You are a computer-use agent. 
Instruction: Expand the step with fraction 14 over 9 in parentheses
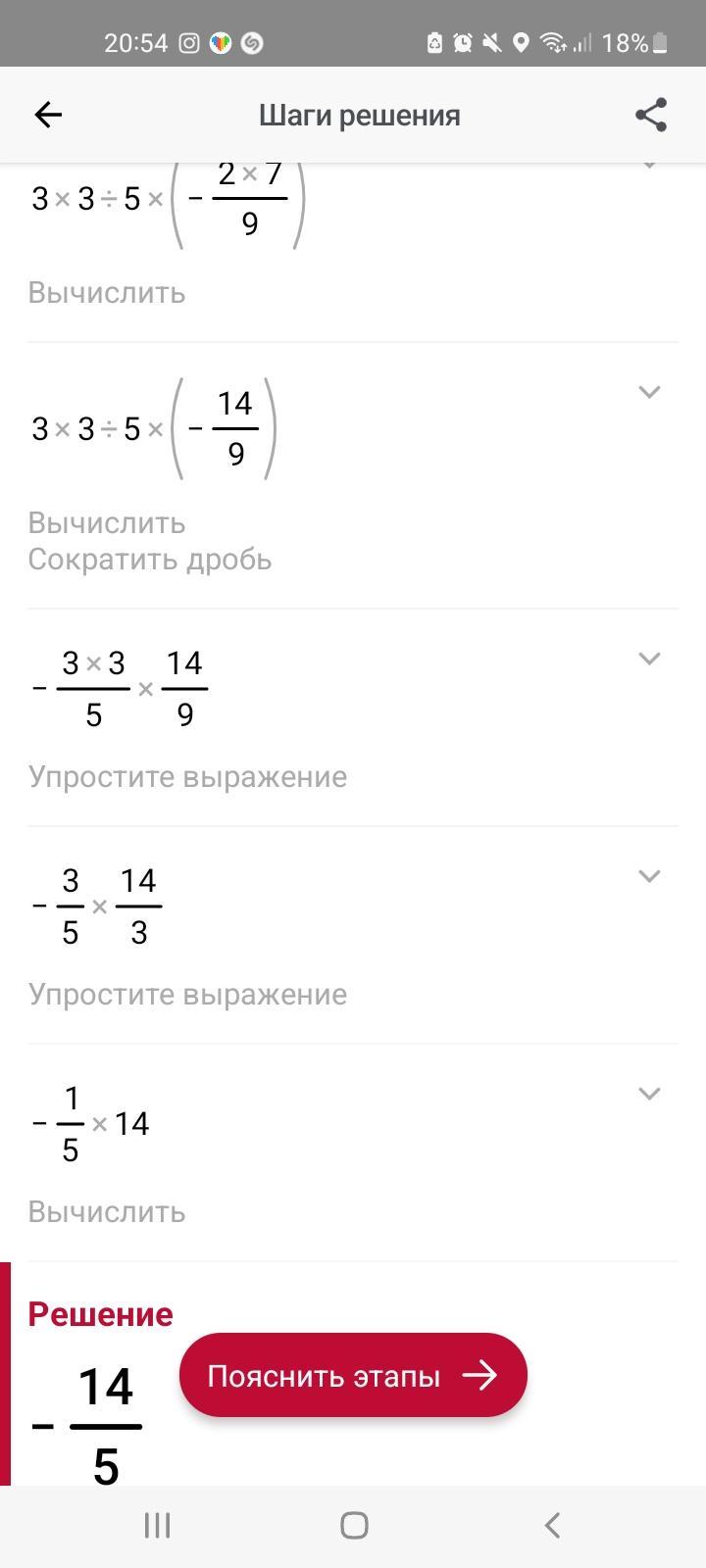coord(649,392)
